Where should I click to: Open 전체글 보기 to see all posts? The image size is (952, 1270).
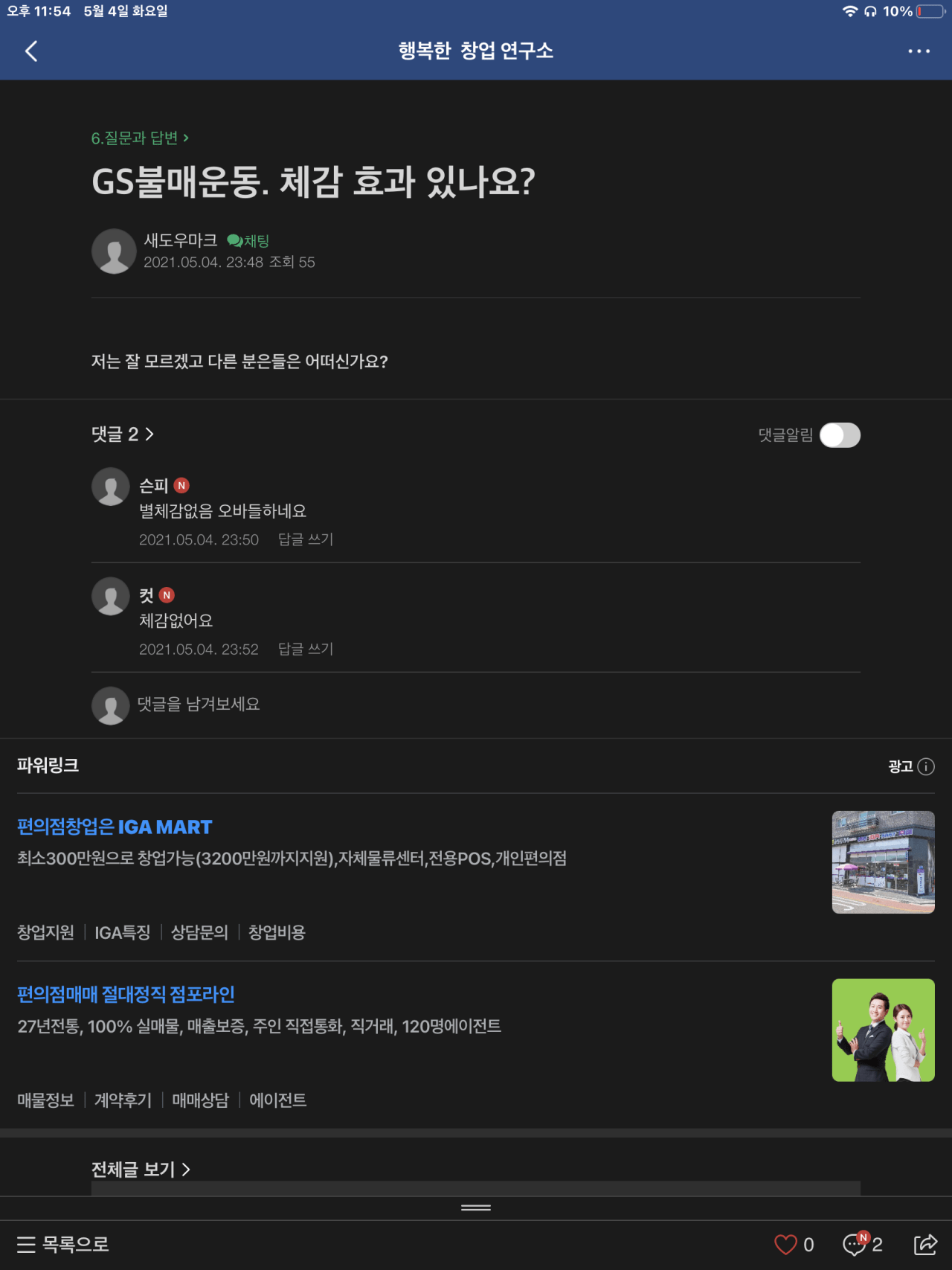coord(141,1170)
